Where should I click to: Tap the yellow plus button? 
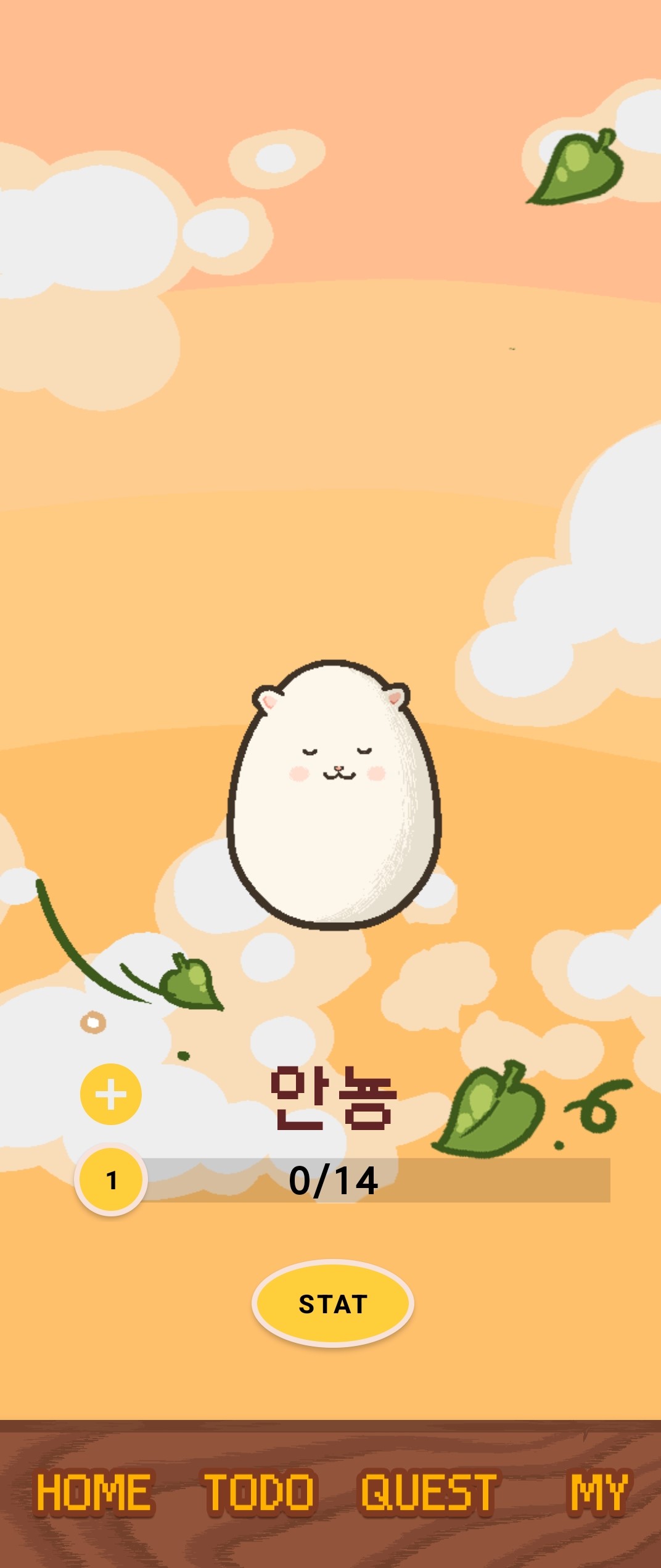point(111,1094)
